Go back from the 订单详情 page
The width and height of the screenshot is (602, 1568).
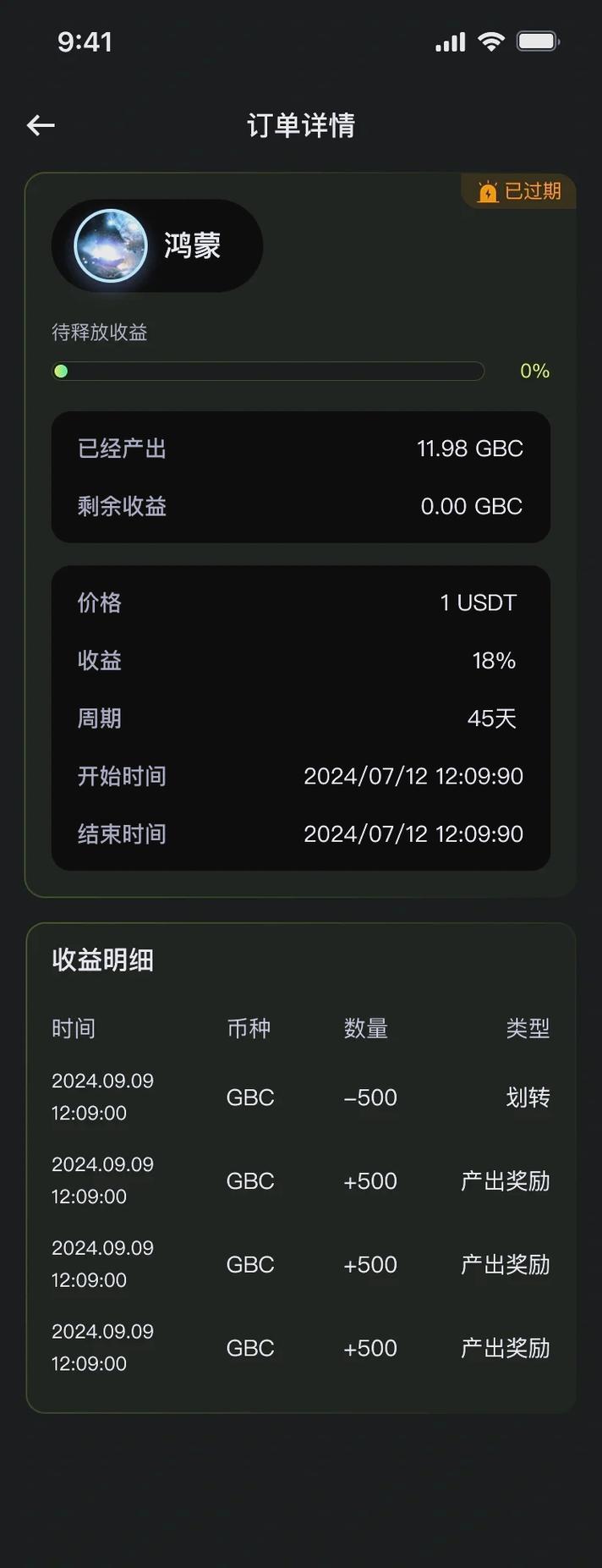(41, 126)
